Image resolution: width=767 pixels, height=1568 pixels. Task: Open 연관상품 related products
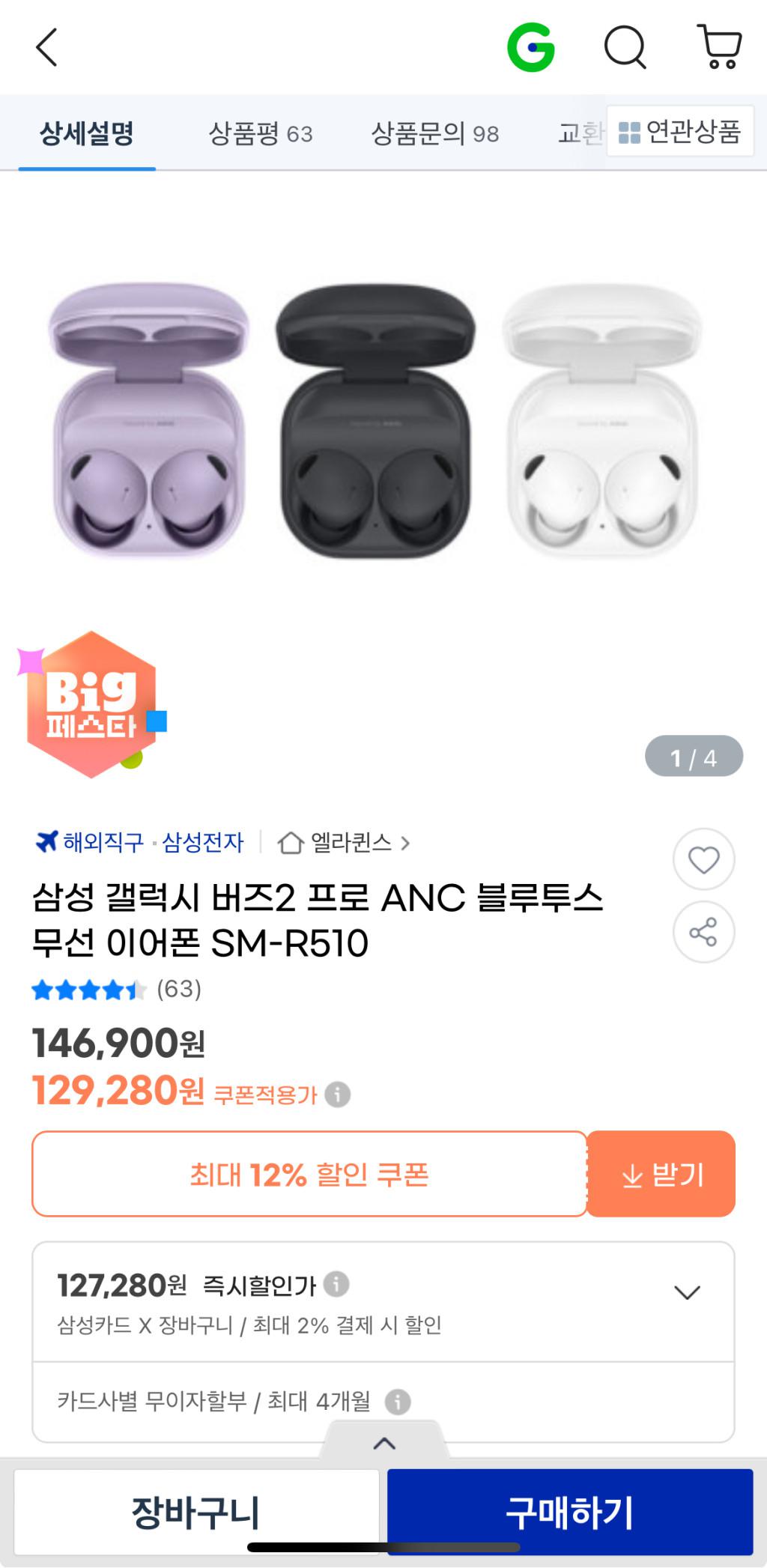(679, 132)
